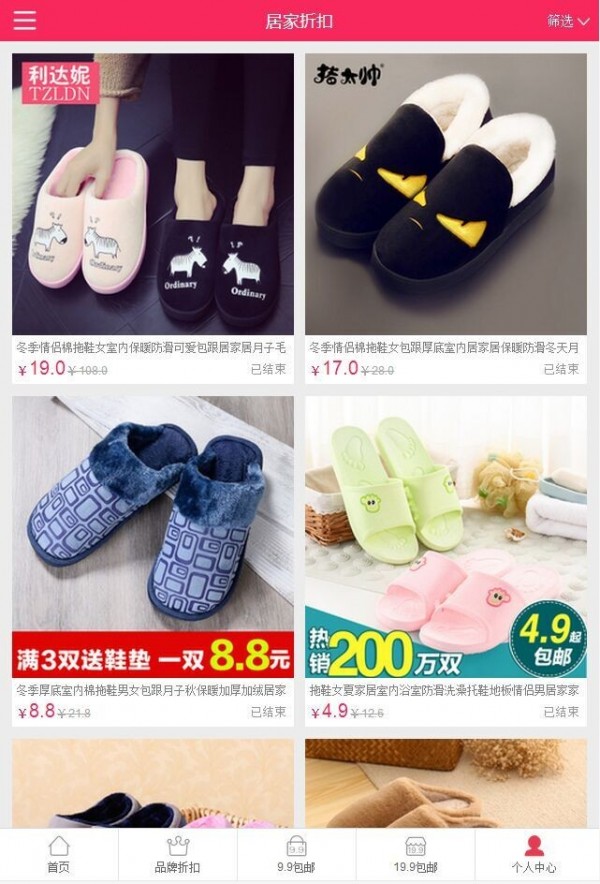This screenshot has height=884, width=600.
Task: Go to the 首页 home tab
Action: coord(59,855)
